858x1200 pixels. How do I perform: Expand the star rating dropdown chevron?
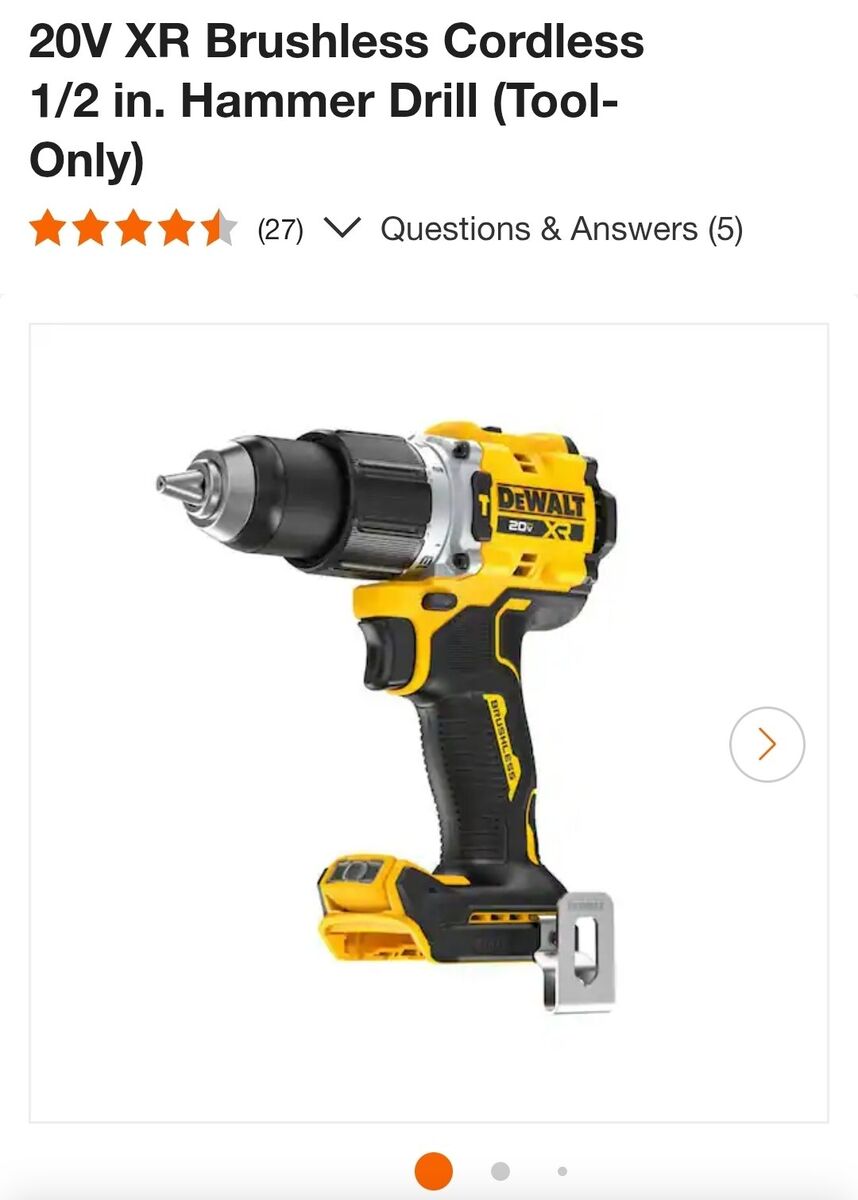[x=342, y=229]
